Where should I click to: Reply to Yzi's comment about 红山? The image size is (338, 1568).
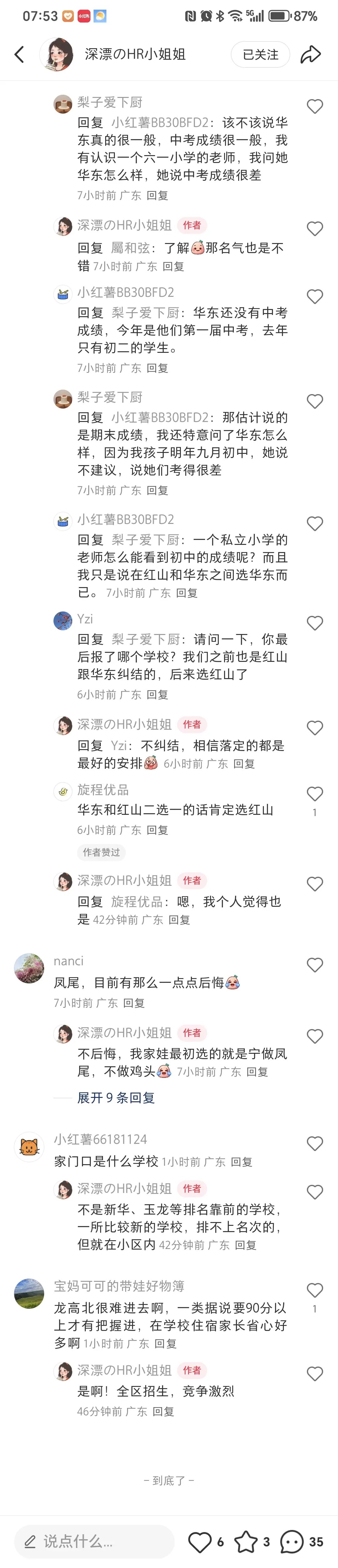click(157, 694)
